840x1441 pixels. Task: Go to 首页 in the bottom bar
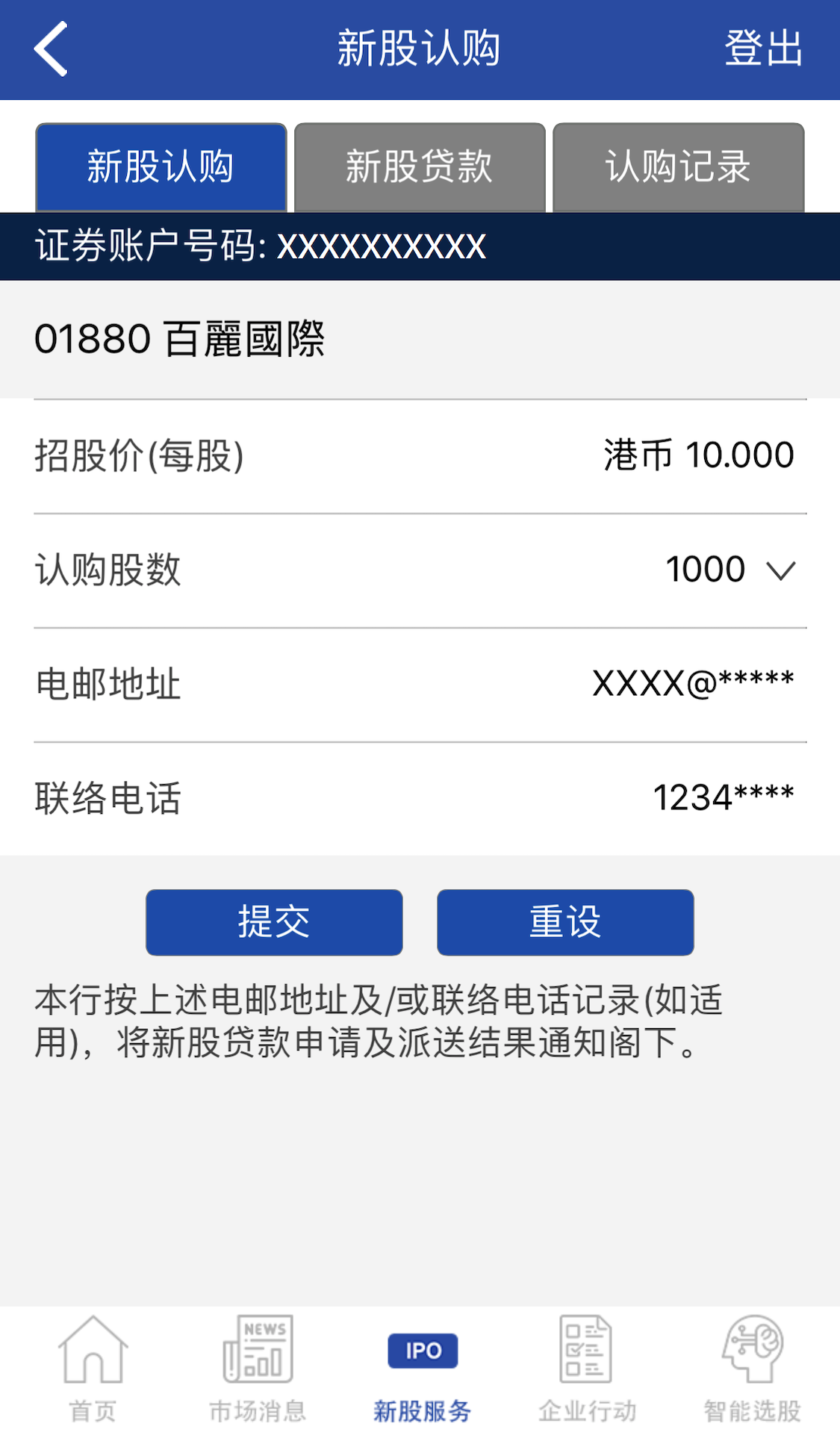pyautogui.click(x=93, y=1370)
